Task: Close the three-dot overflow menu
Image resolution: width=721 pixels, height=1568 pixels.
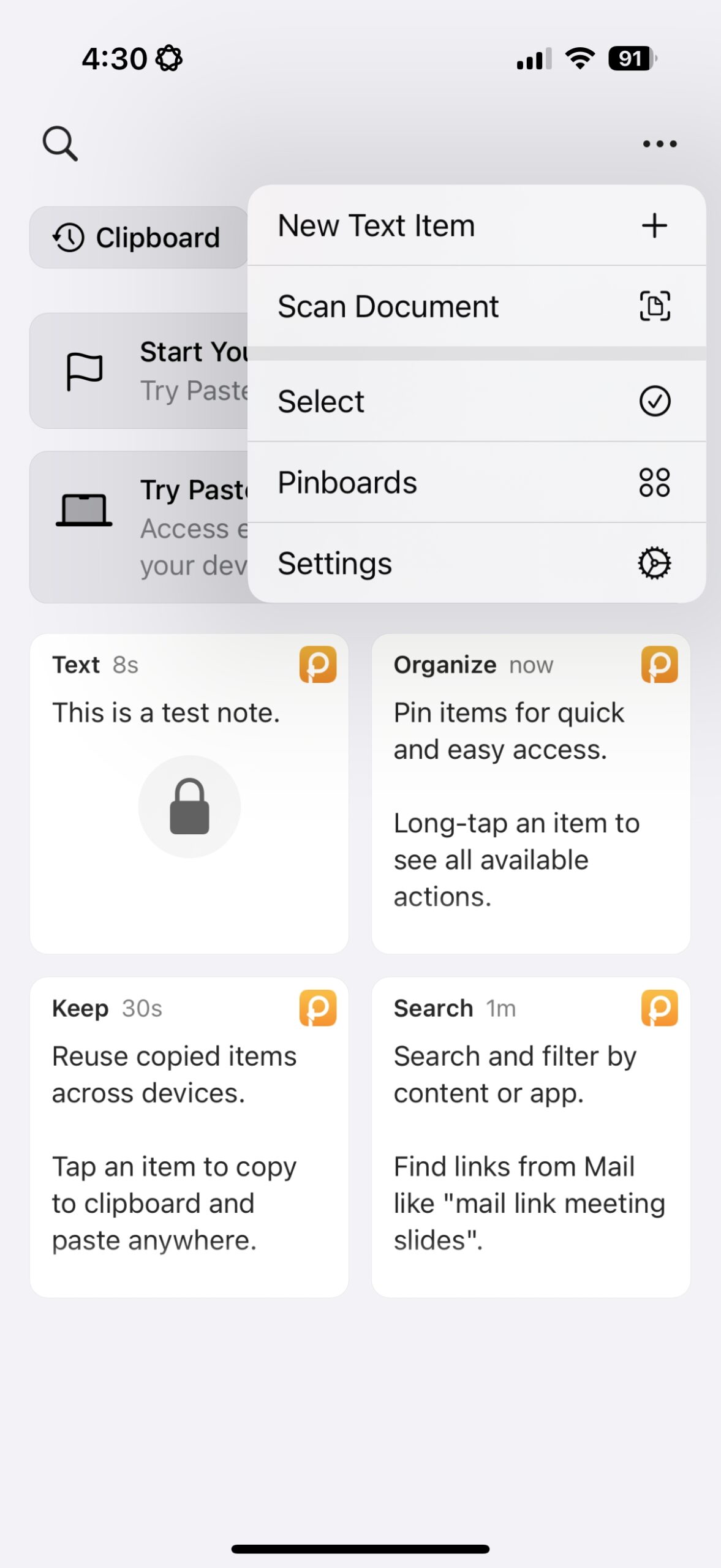Action: [659, 144]
